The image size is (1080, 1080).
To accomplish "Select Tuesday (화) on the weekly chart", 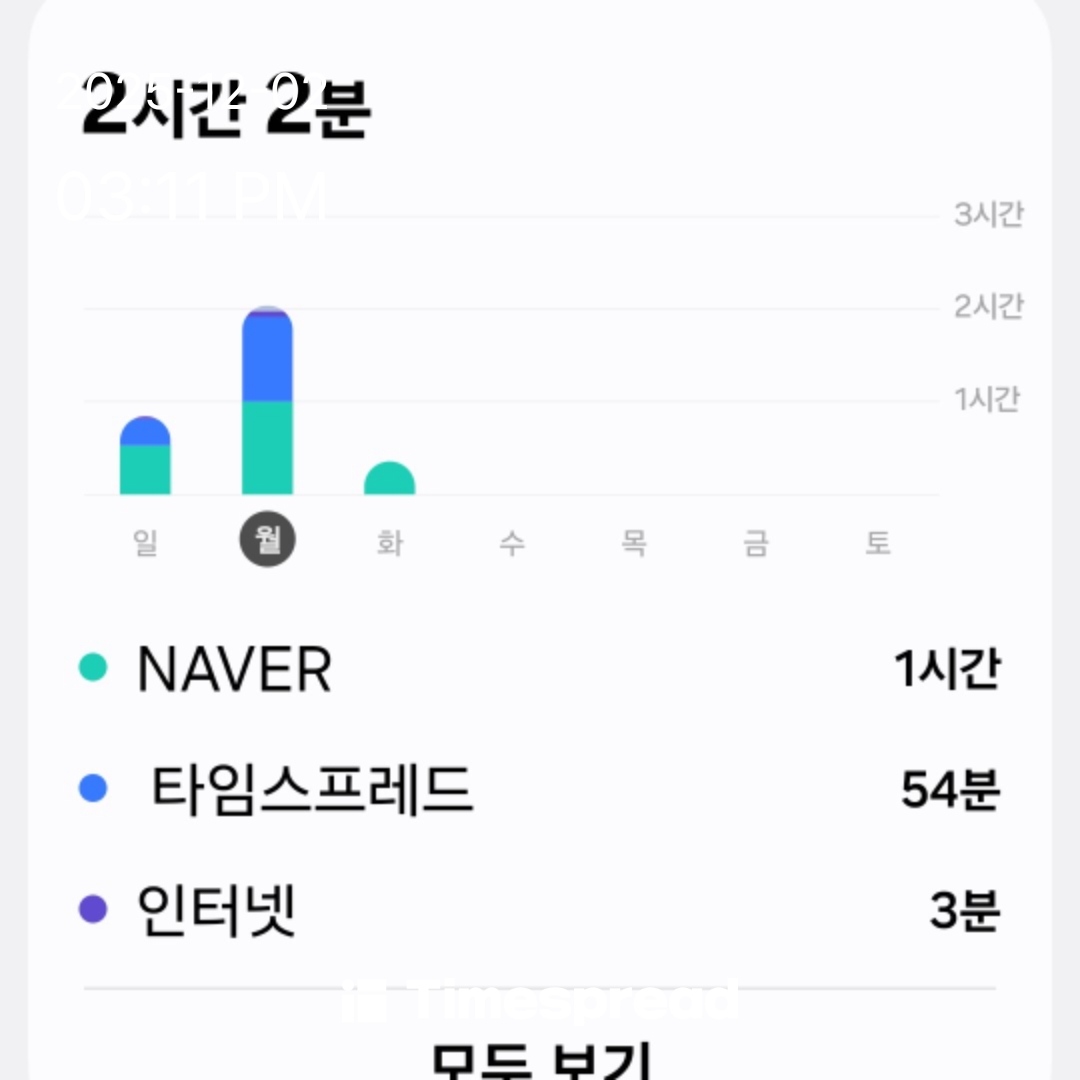I will tap(389, 543).
